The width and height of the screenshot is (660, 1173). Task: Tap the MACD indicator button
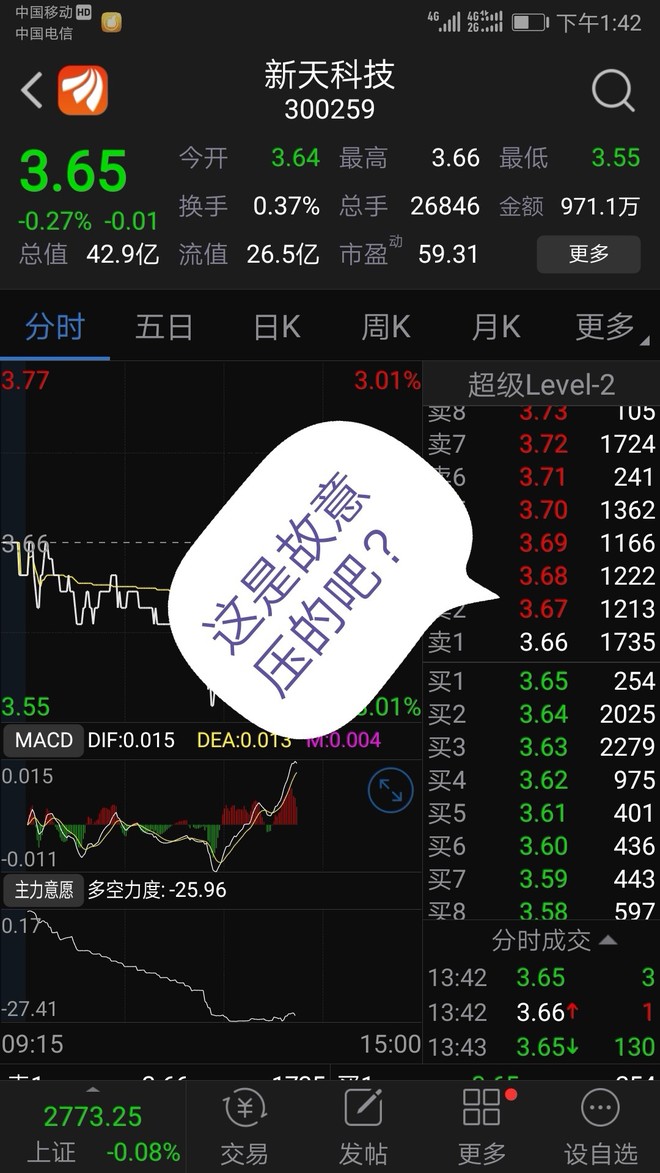[43, 741]
